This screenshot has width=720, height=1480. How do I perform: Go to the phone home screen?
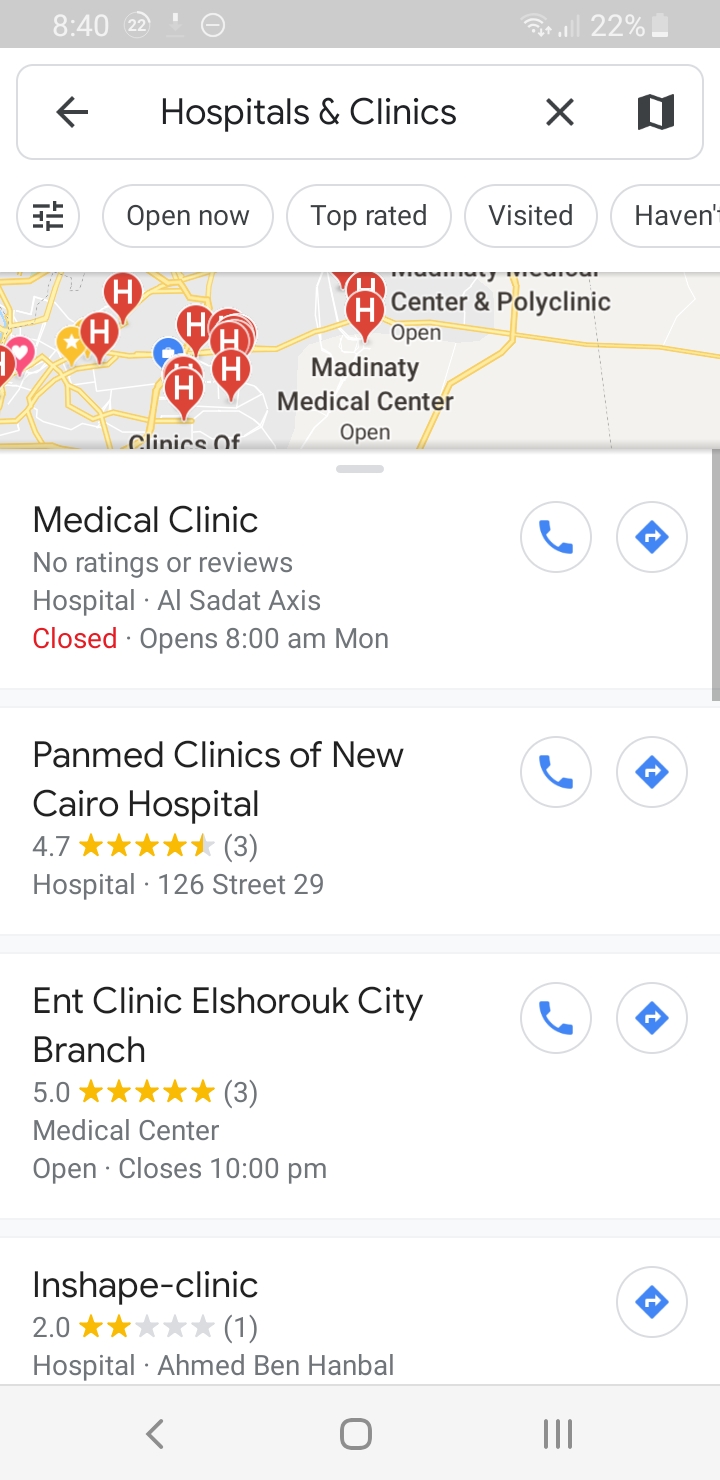tap(356, 1434)
